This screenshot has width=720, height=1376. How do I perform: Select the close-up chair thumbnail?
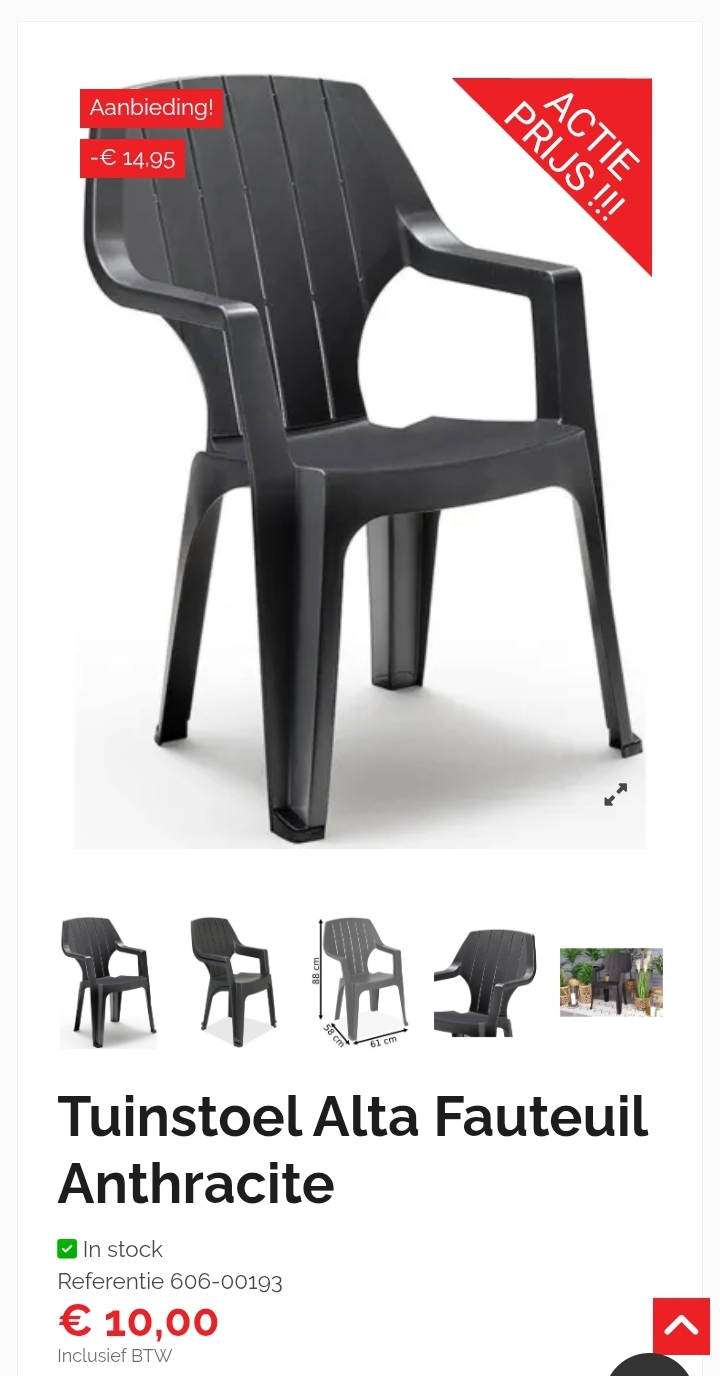(x=485, y=982)
